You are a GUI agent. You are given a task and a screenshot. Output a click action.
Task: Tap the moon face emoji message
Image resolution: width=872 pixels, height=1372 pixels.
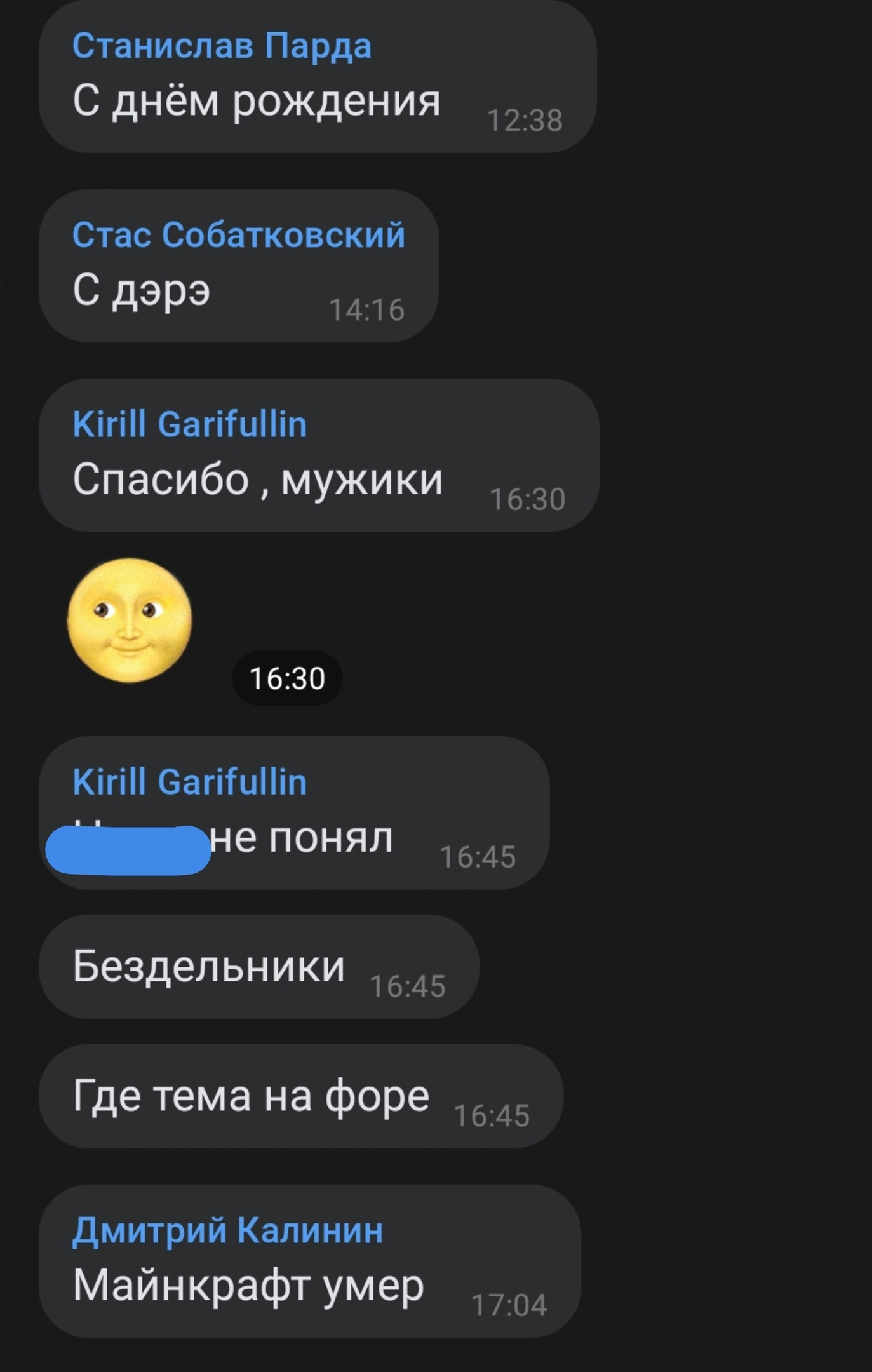pos(130,621)
